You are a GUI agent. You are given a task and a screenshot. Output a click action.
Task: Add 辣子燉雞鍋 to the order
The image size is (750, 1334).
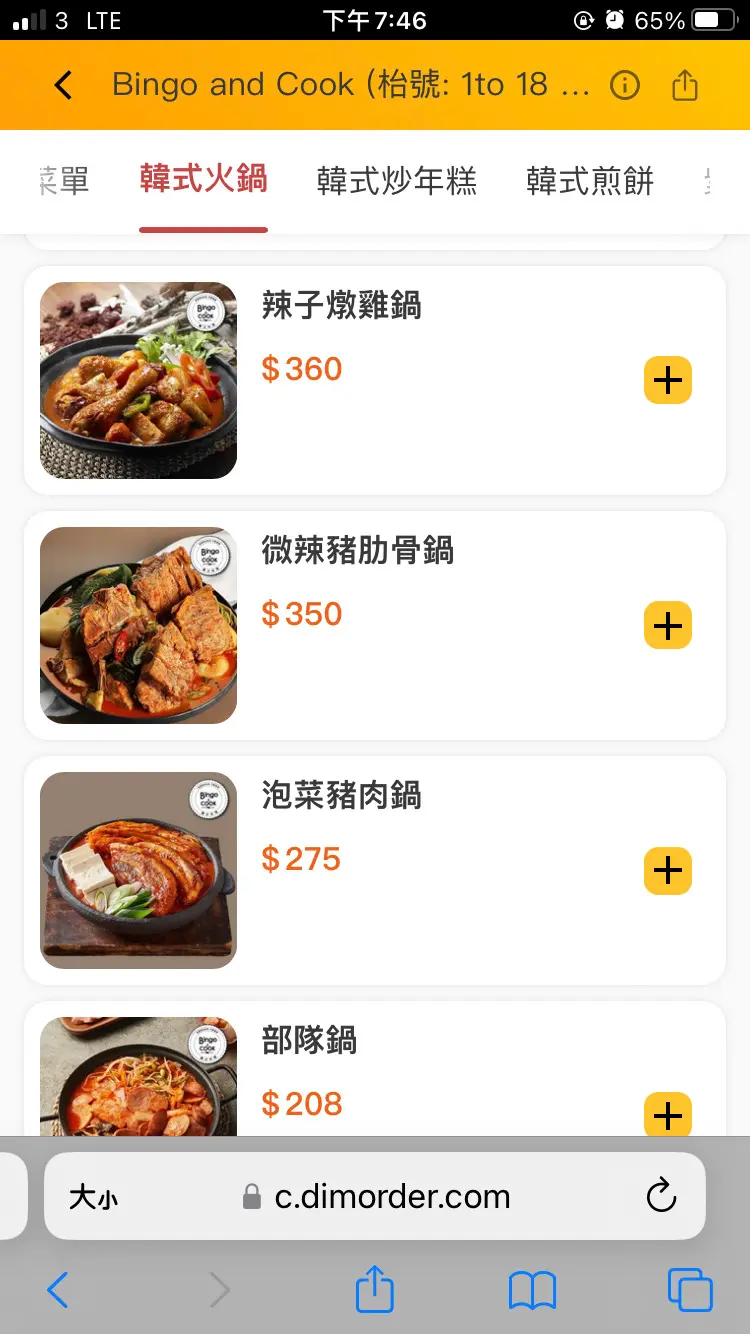pyautogui.click(x=668, y=380)
